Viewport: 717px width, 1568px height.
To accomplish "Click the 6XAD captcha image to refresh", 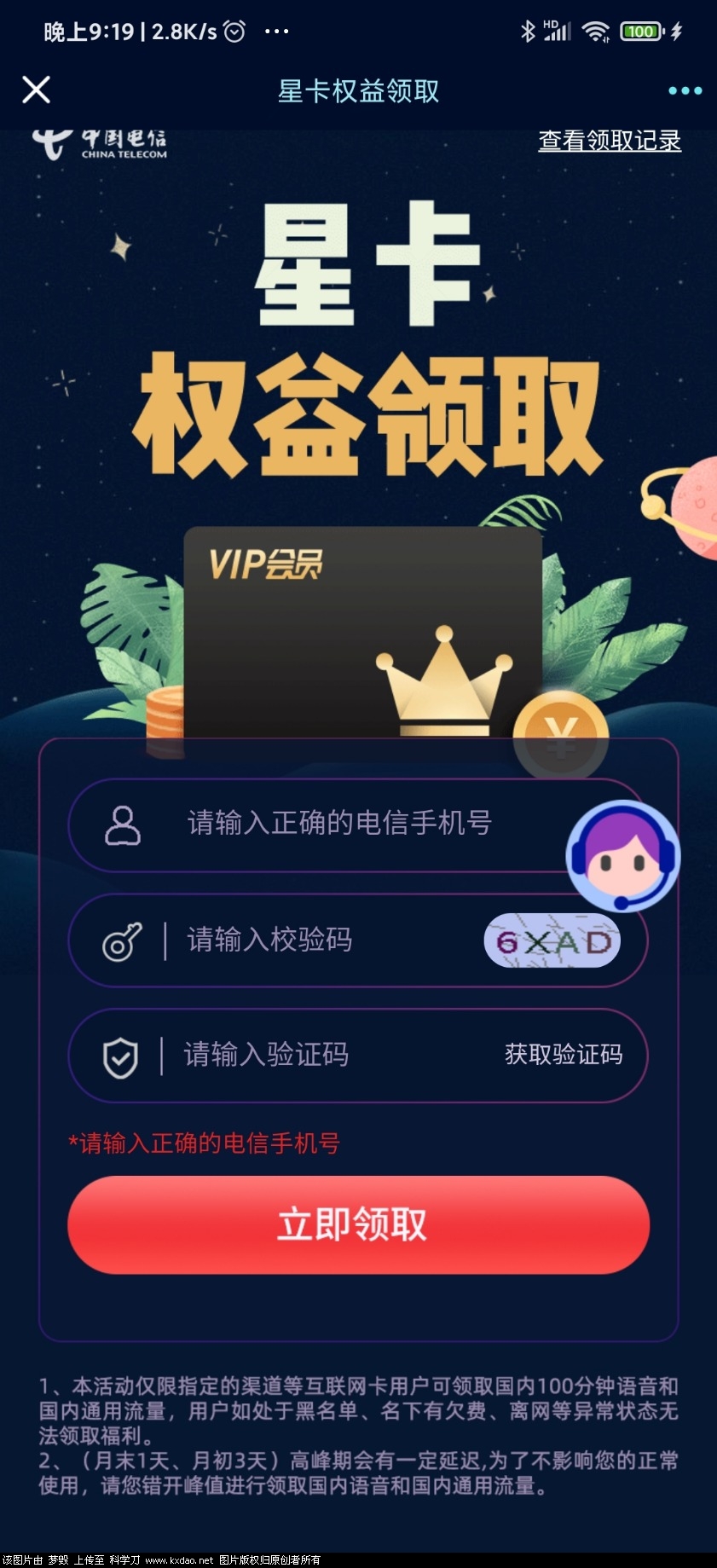I will pos(551,940).
